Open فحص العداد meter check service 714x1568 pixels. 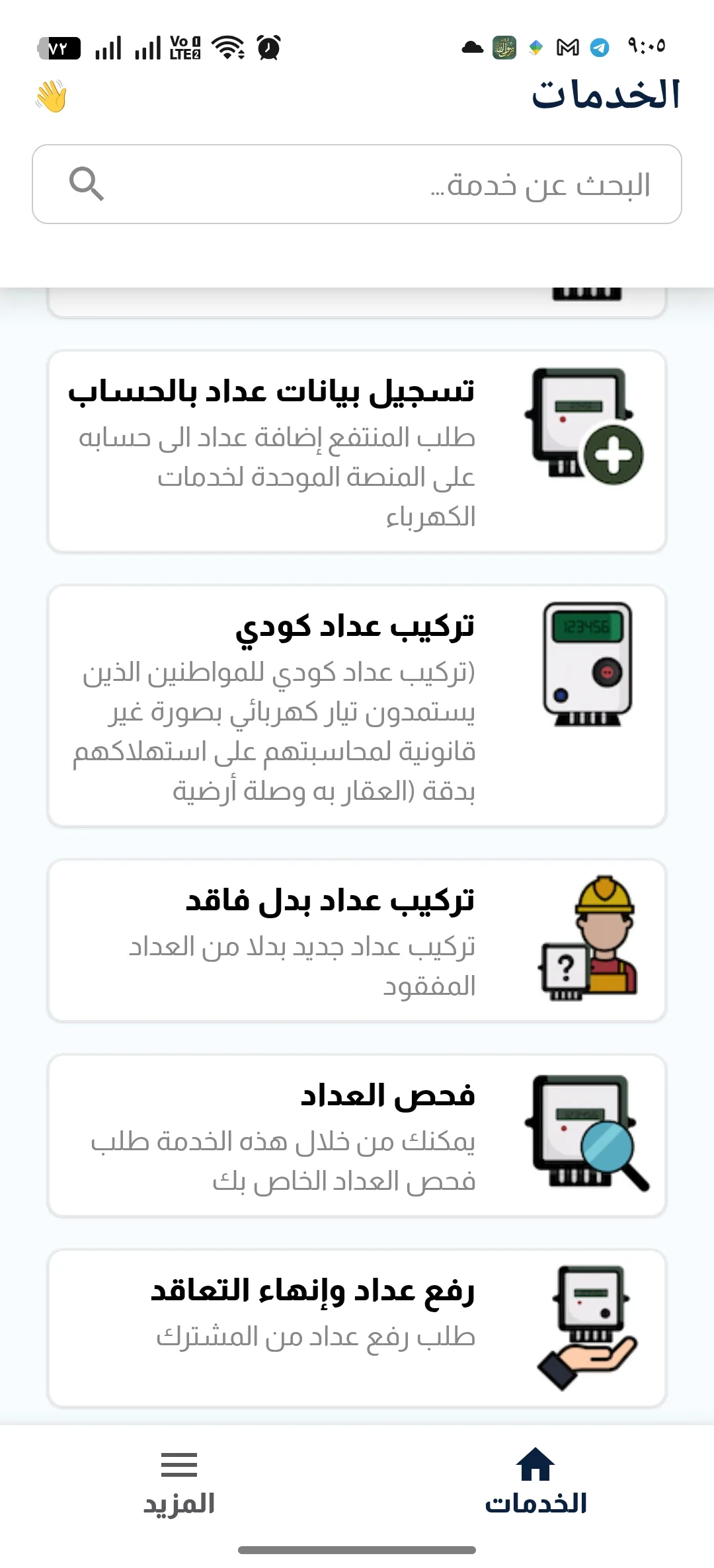(357, 1135)
